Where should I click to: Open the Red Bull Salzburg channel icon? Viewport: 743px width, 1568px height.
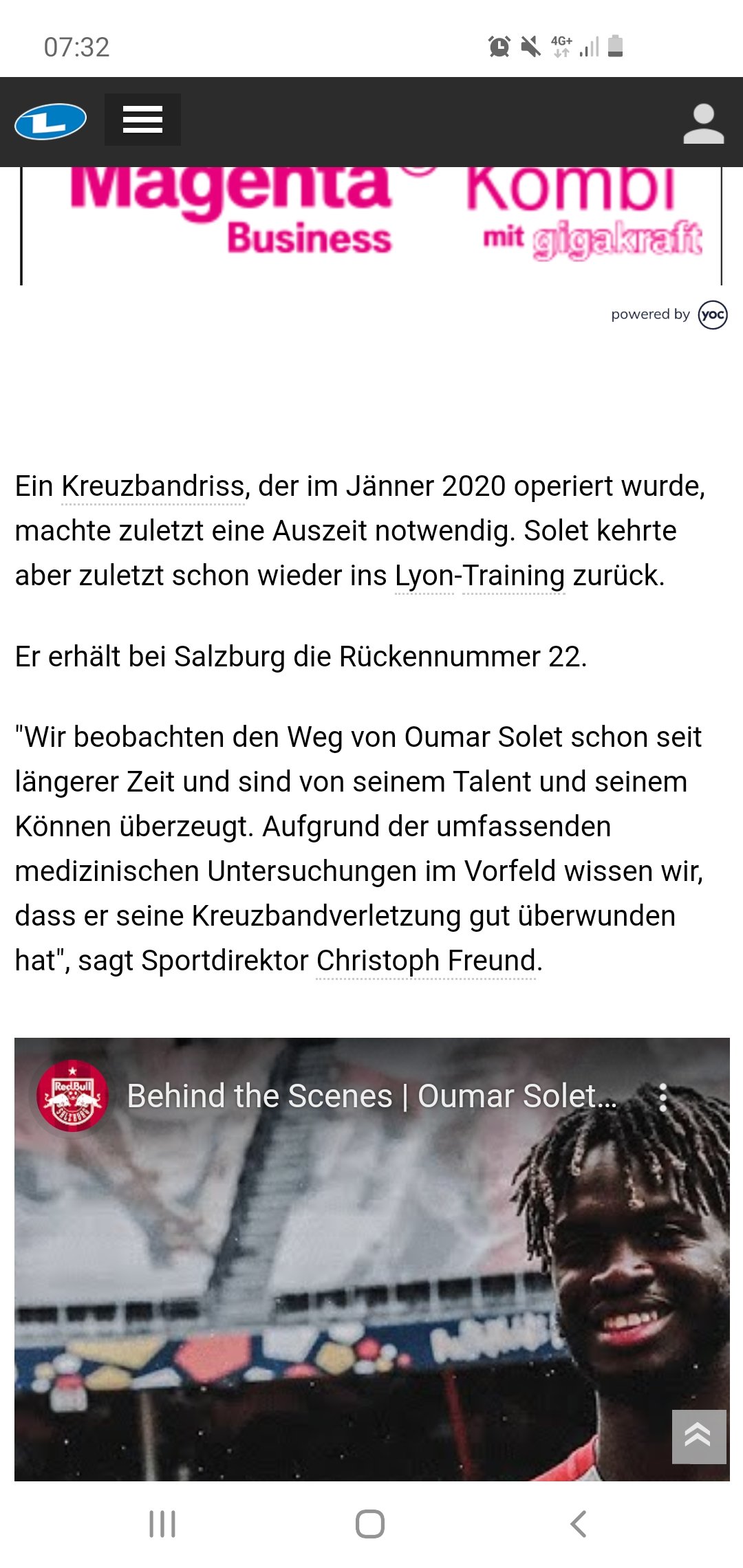pos(72,1096)
